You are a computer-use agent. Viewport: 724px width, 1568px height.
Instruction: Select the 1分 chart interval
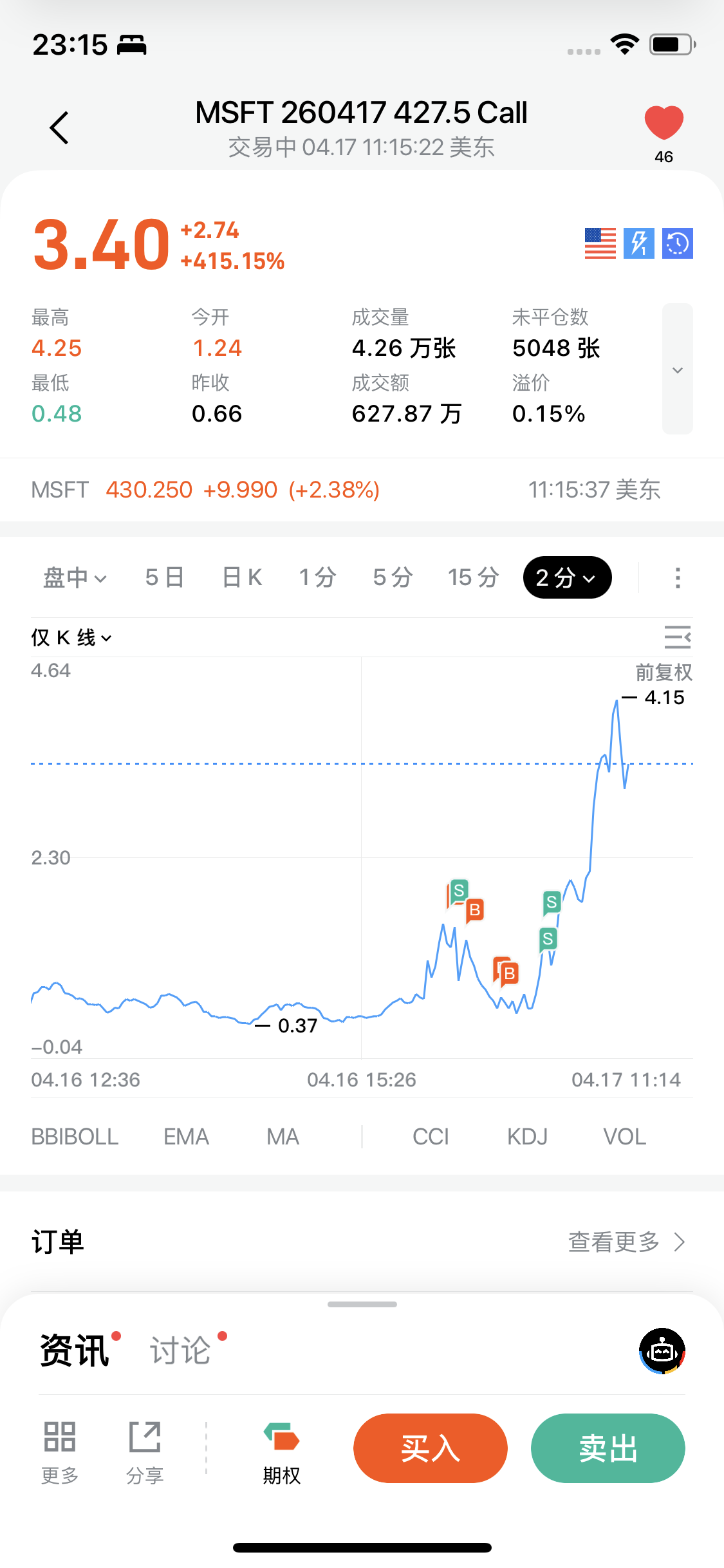(317, 577)
